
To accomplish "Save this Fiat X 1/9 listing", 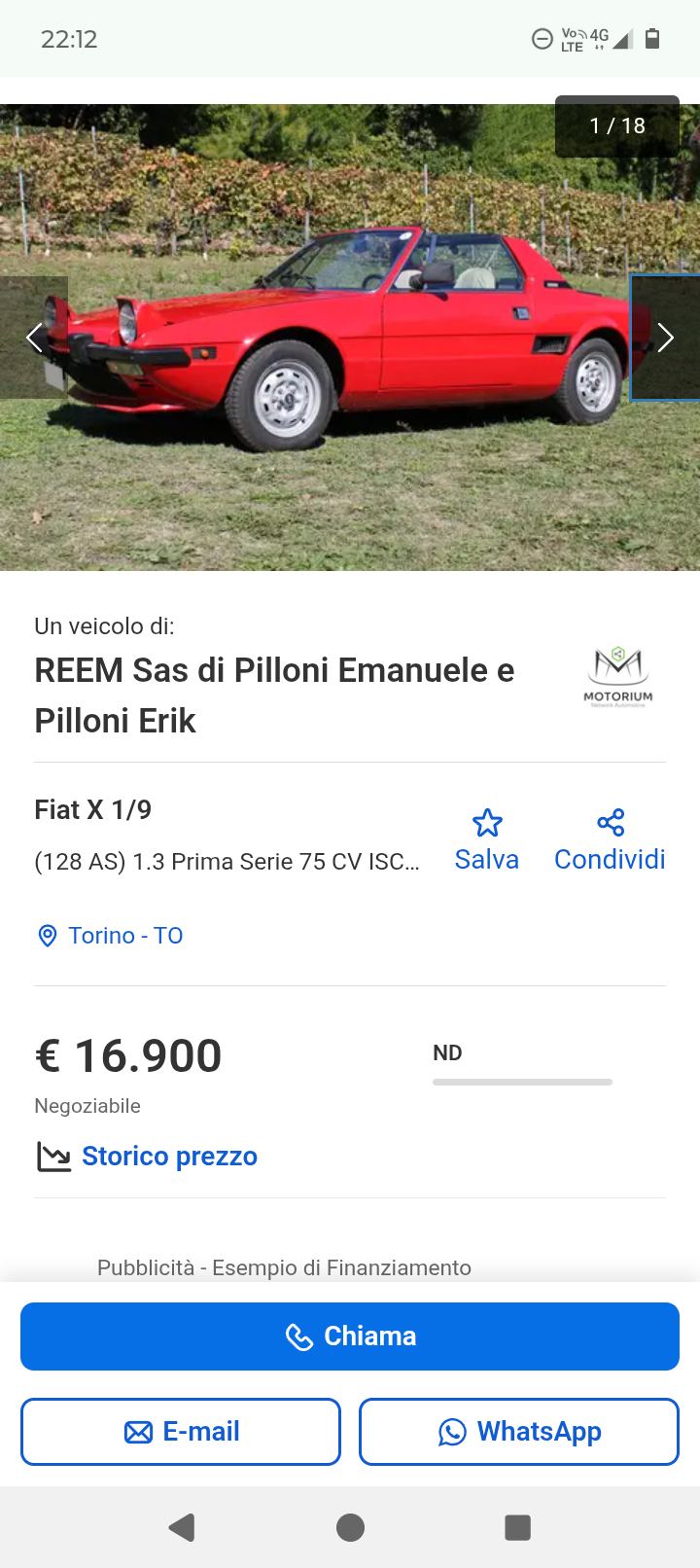I will pyautogui.click(x=487, y=840).
